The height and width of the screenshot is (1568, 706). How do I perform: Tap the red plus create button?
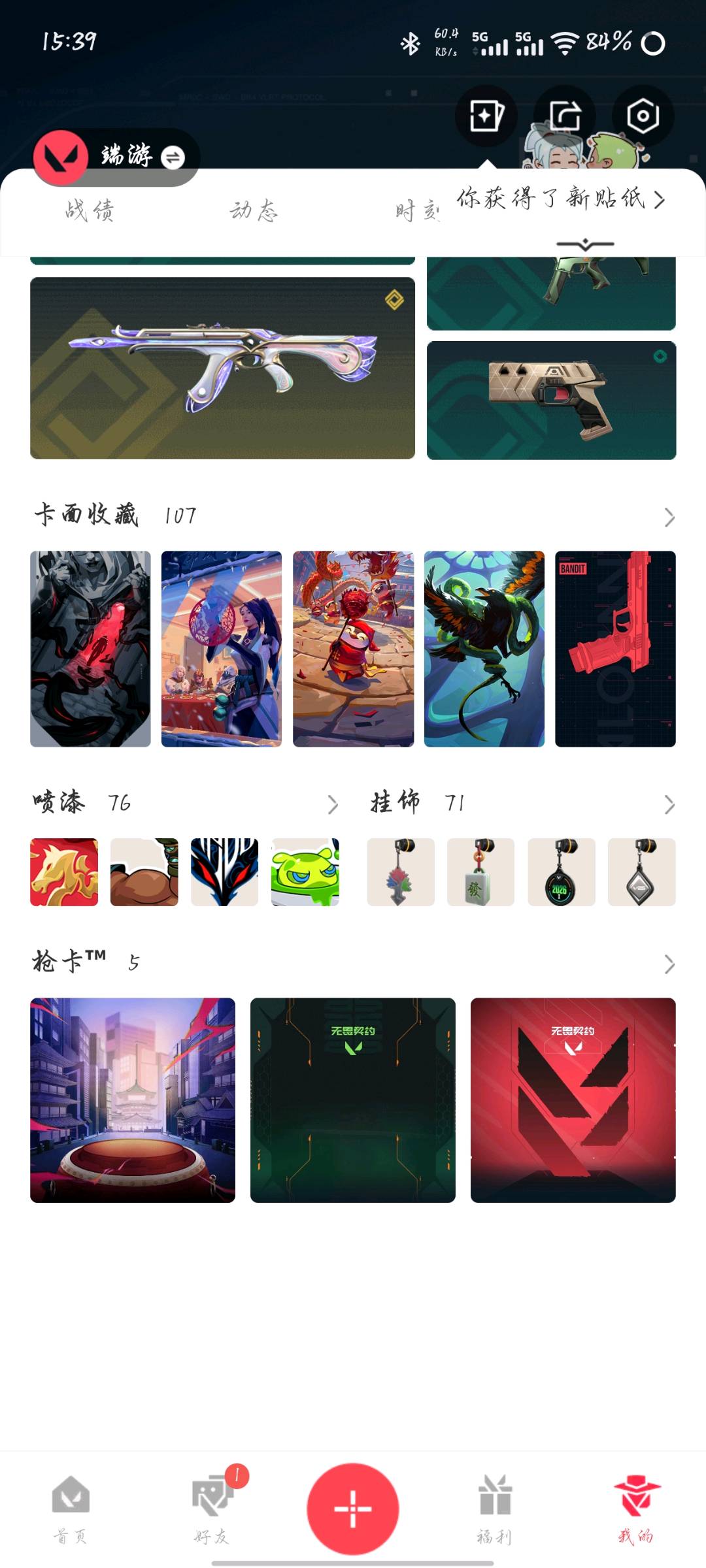(353, 1509)
